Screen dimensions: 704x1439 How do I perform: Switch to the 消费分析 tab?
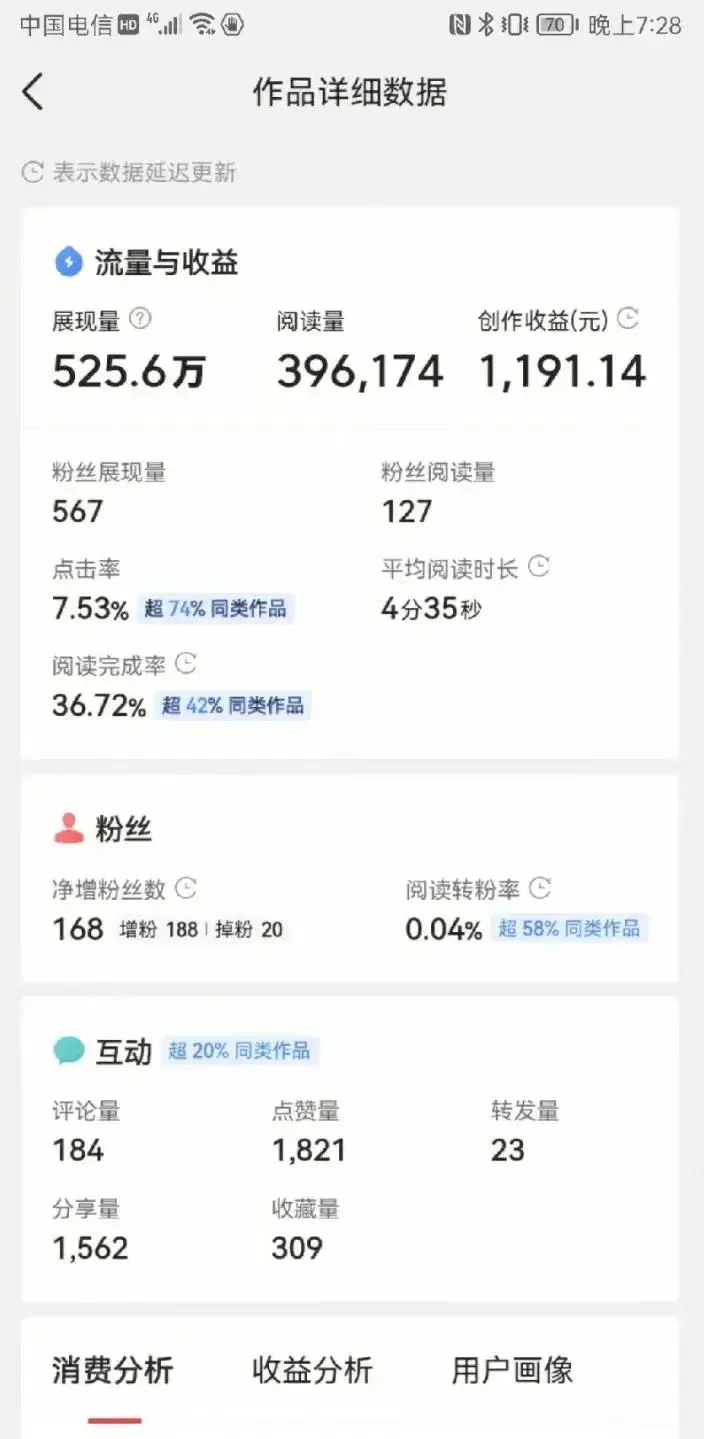click(113, 1370)
